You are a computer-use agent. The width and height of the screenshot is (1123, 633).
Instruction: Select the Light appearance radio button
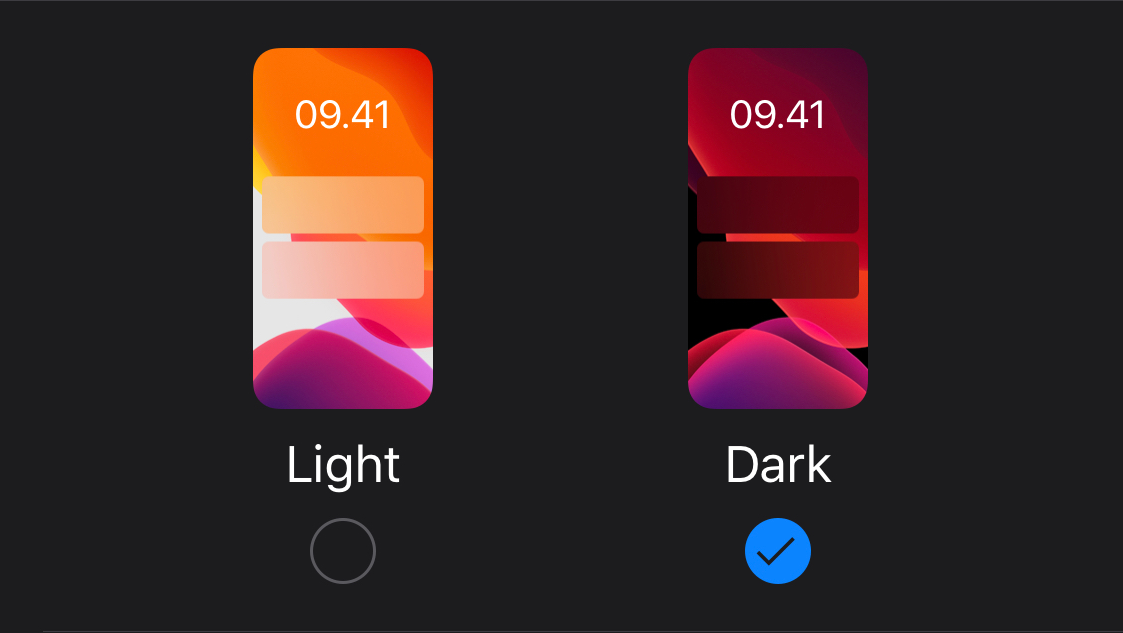(343, 550)
